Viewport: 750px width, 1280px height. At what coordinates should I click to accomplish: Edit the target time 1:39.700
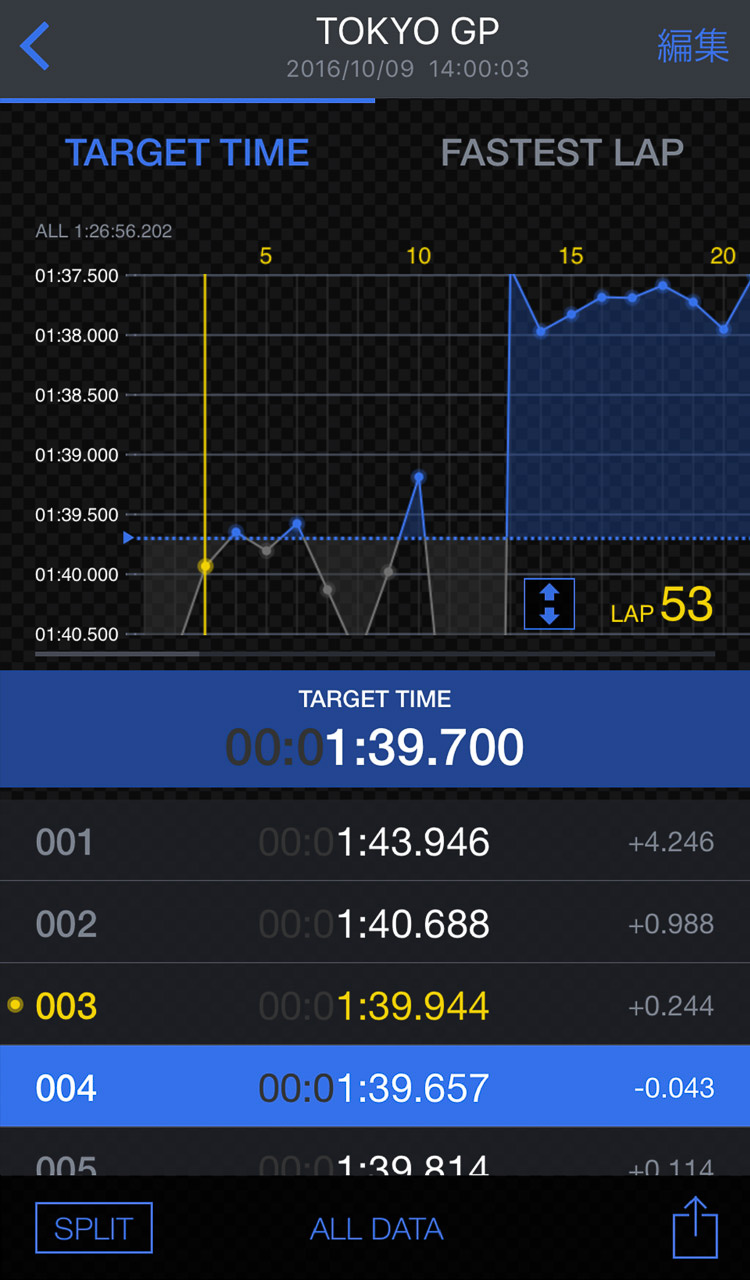click(375, 730)
